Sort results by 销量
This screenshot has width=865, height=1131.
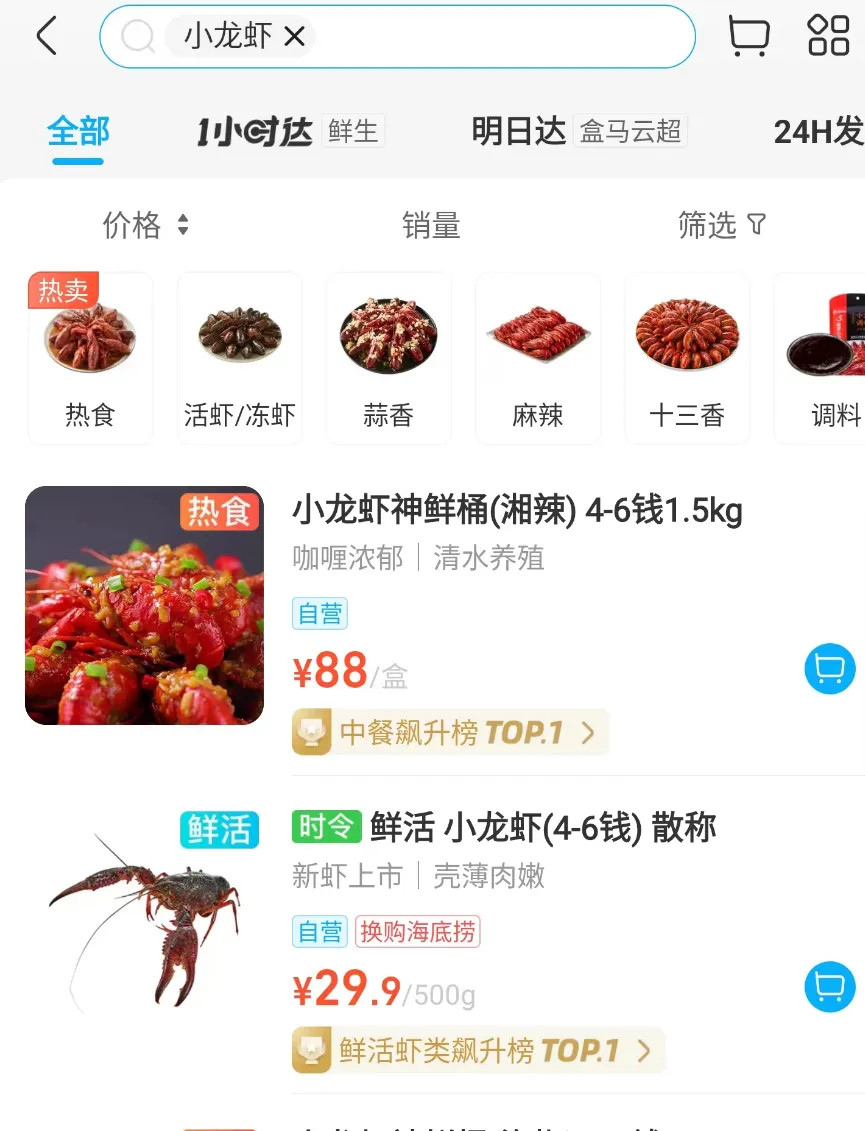431,225
